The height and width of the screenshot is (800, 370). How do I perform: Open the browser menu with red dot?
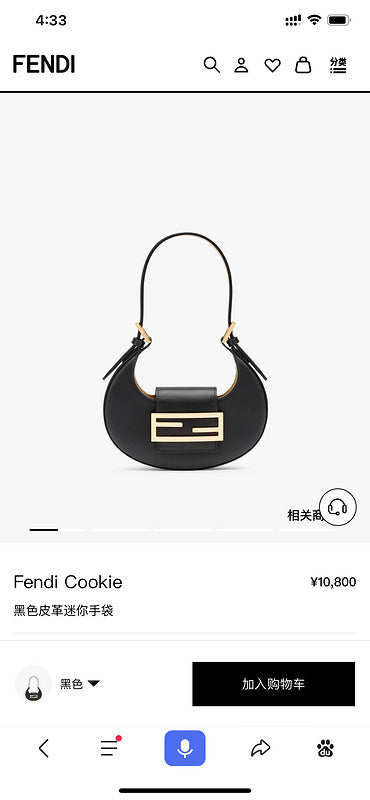tap(109, 747)
